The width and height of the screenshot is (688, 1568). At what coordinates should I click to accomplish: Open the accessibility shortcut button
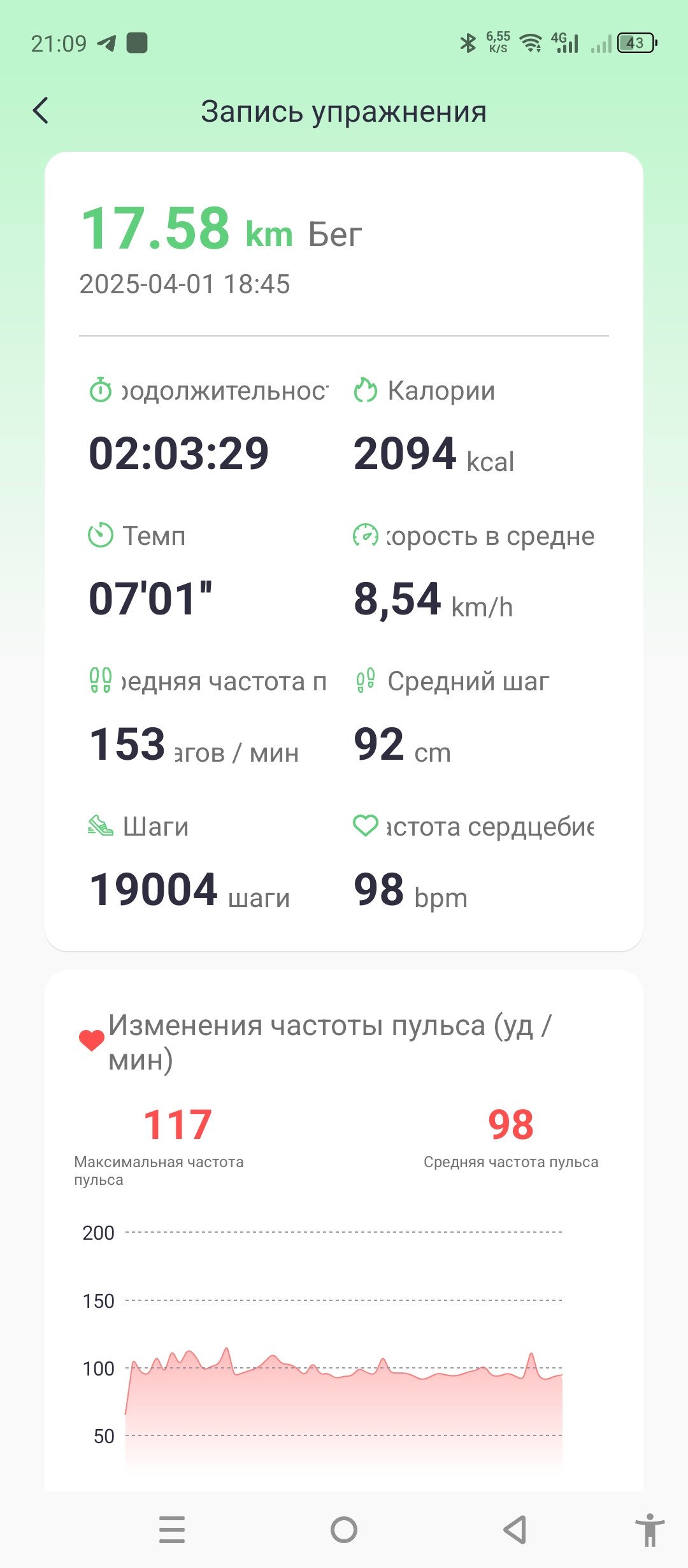650,1530
